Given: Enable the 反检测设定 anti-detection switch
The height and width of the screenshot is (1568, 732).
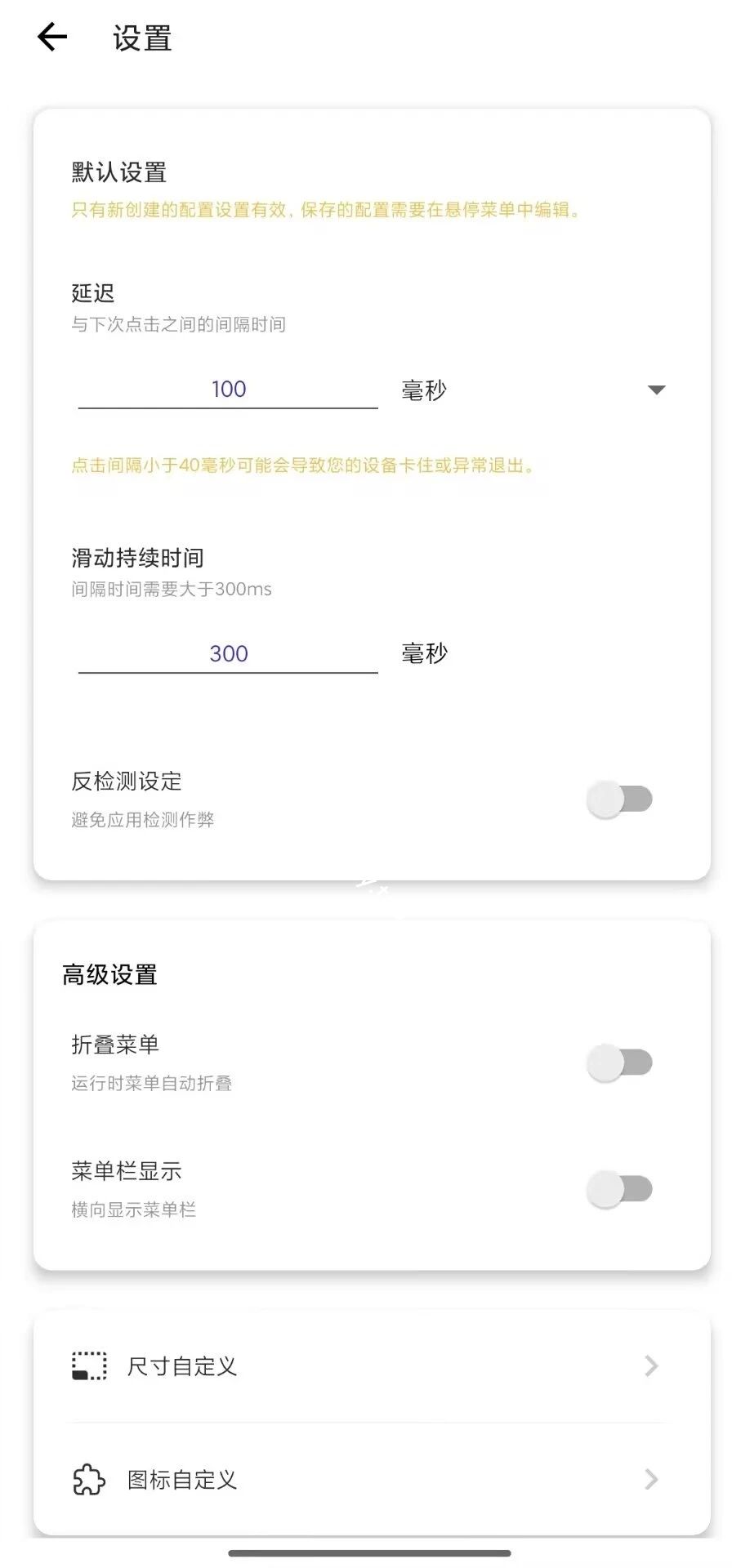Looking at the screenshot, I should [621, 799].
